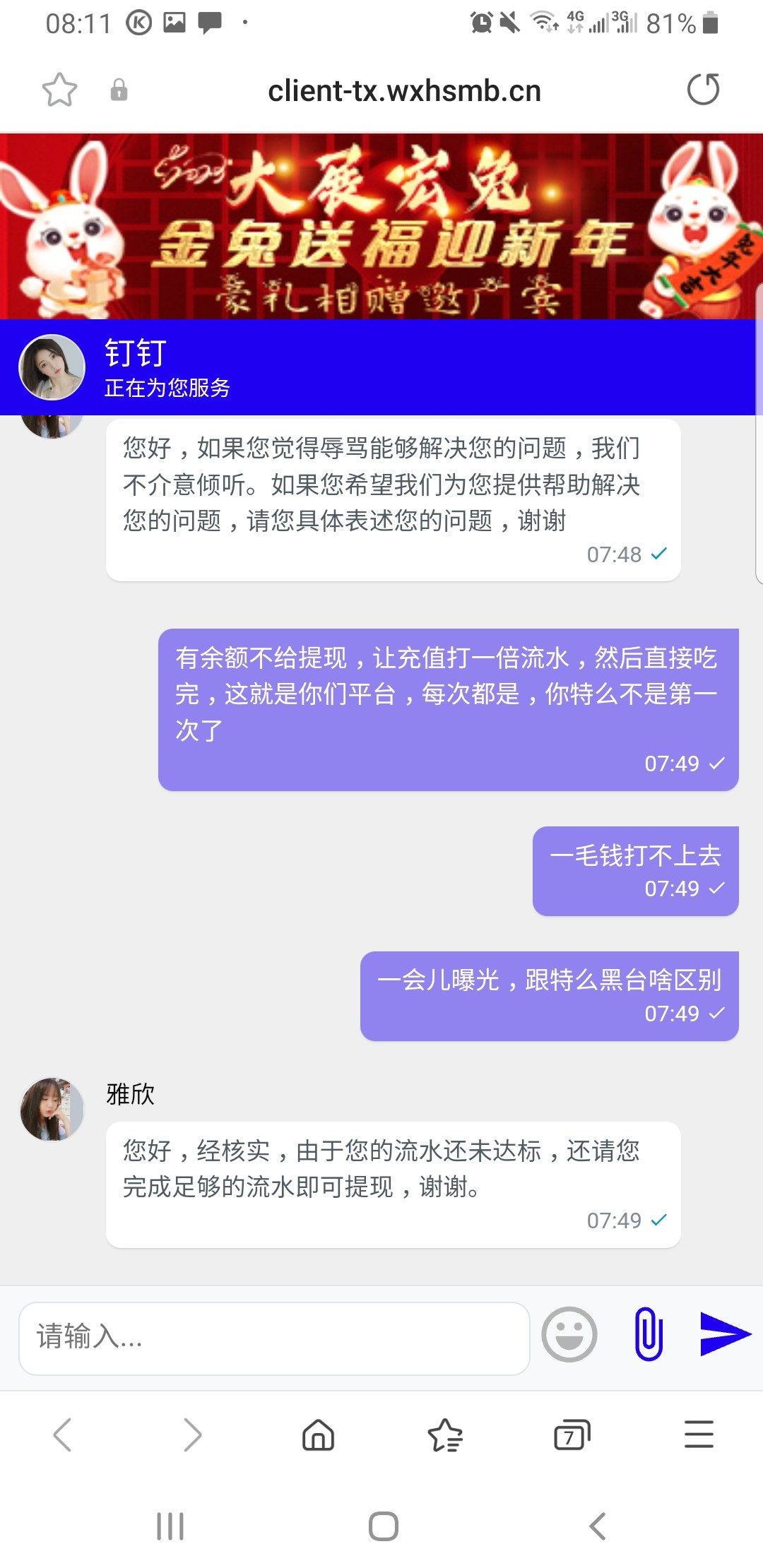Send the message with the arrow icon
Viewport: 763px width, 1568px height.
(725, 1334)
